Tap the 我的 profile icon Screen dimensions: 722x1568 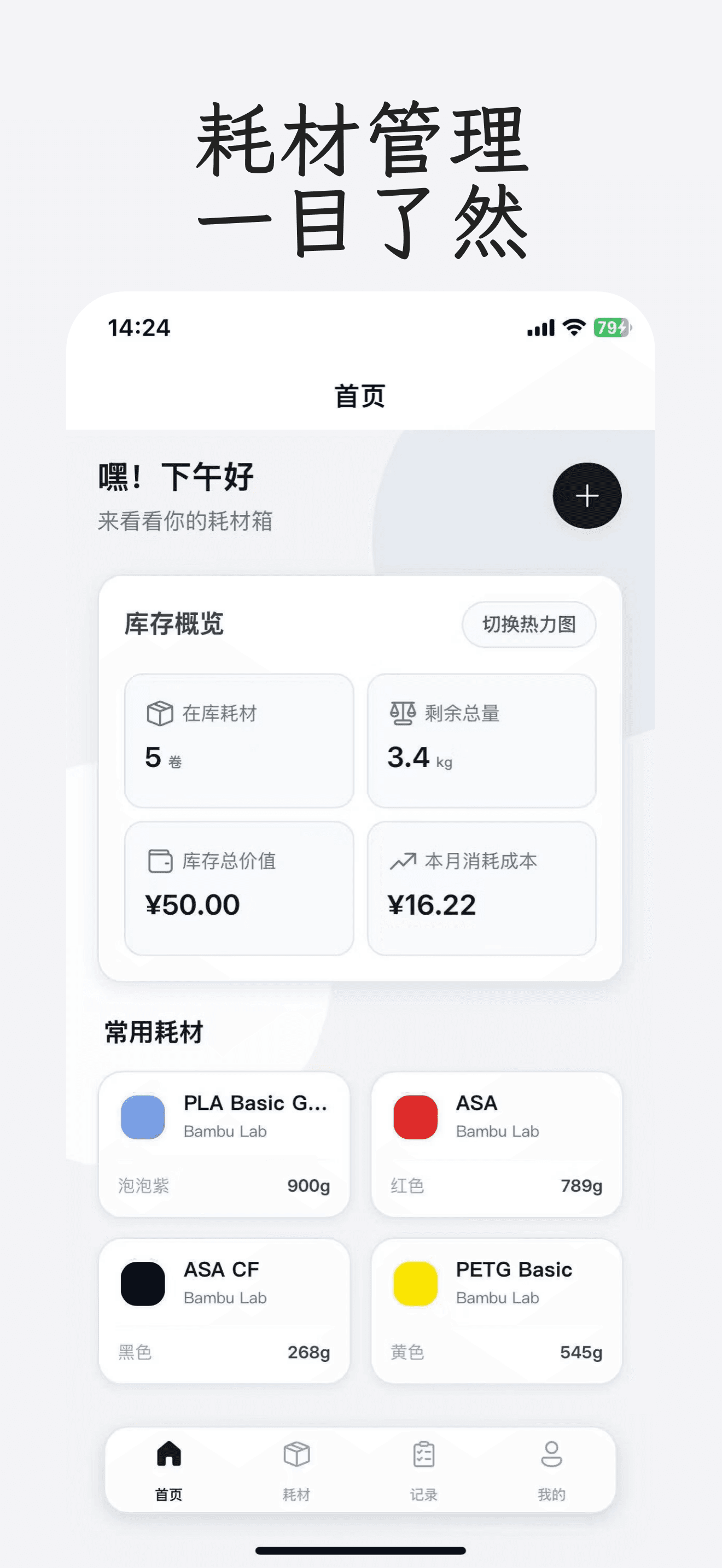pyautogui.click(x=551, y=1456)
